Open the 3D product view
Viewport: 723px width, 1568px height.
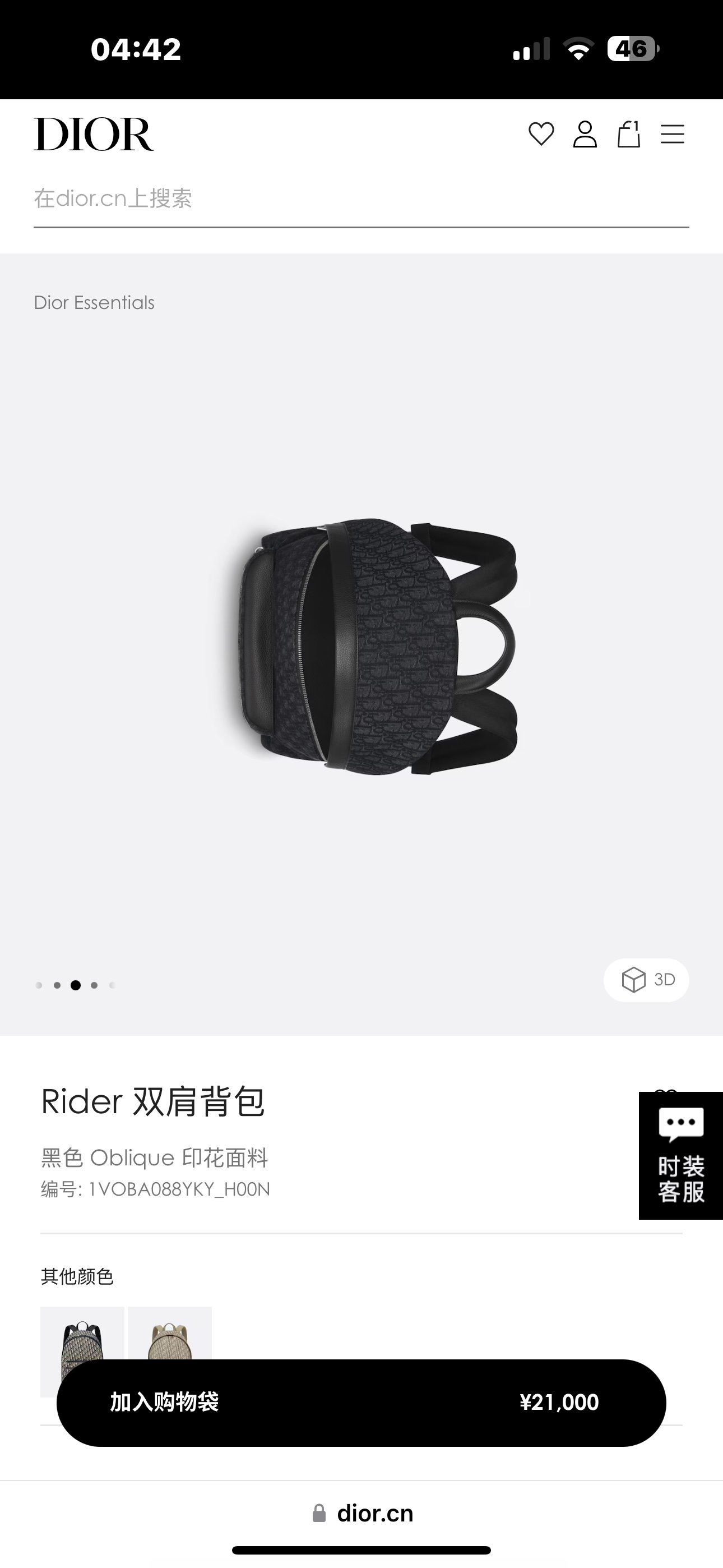(646, 979)
